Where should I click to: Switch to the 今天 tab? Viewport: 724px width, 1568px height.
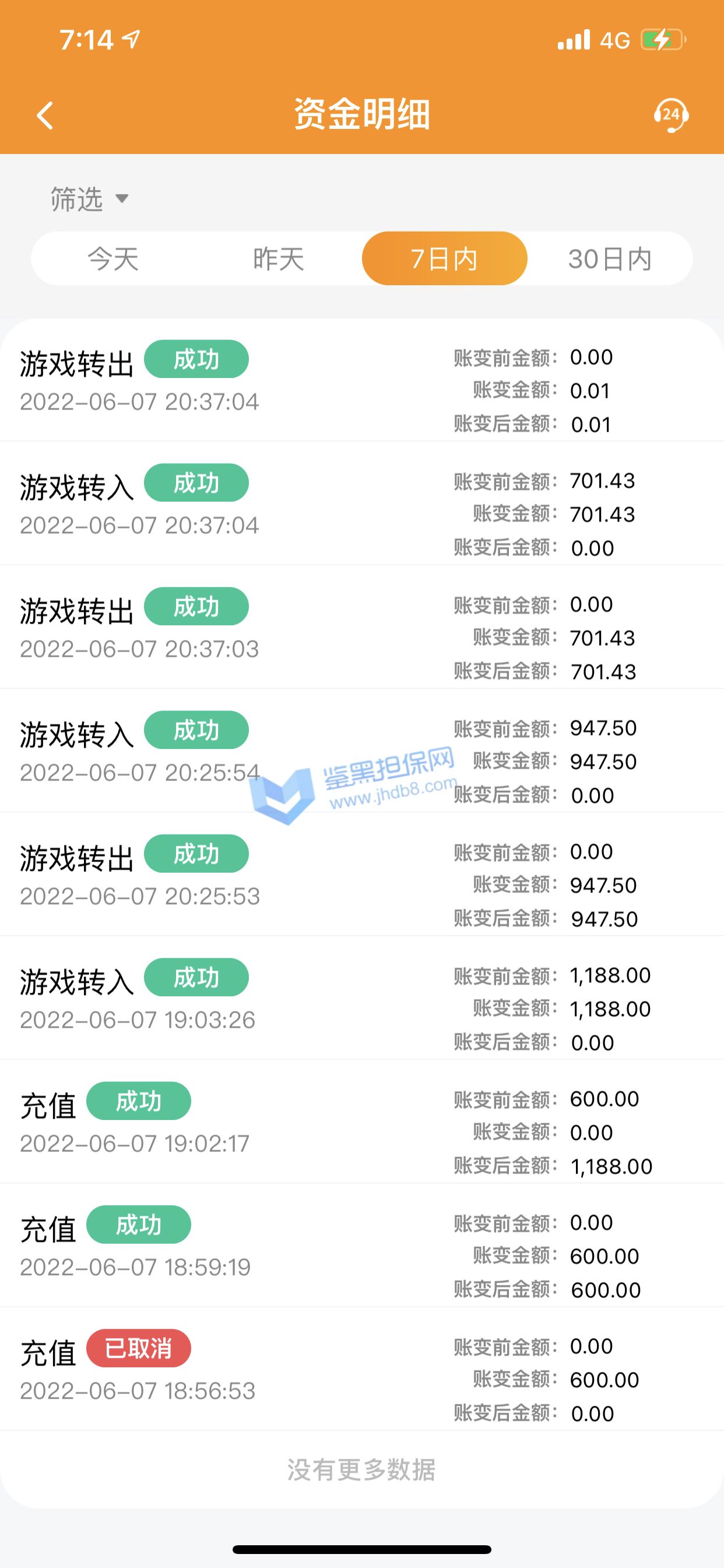114,258
